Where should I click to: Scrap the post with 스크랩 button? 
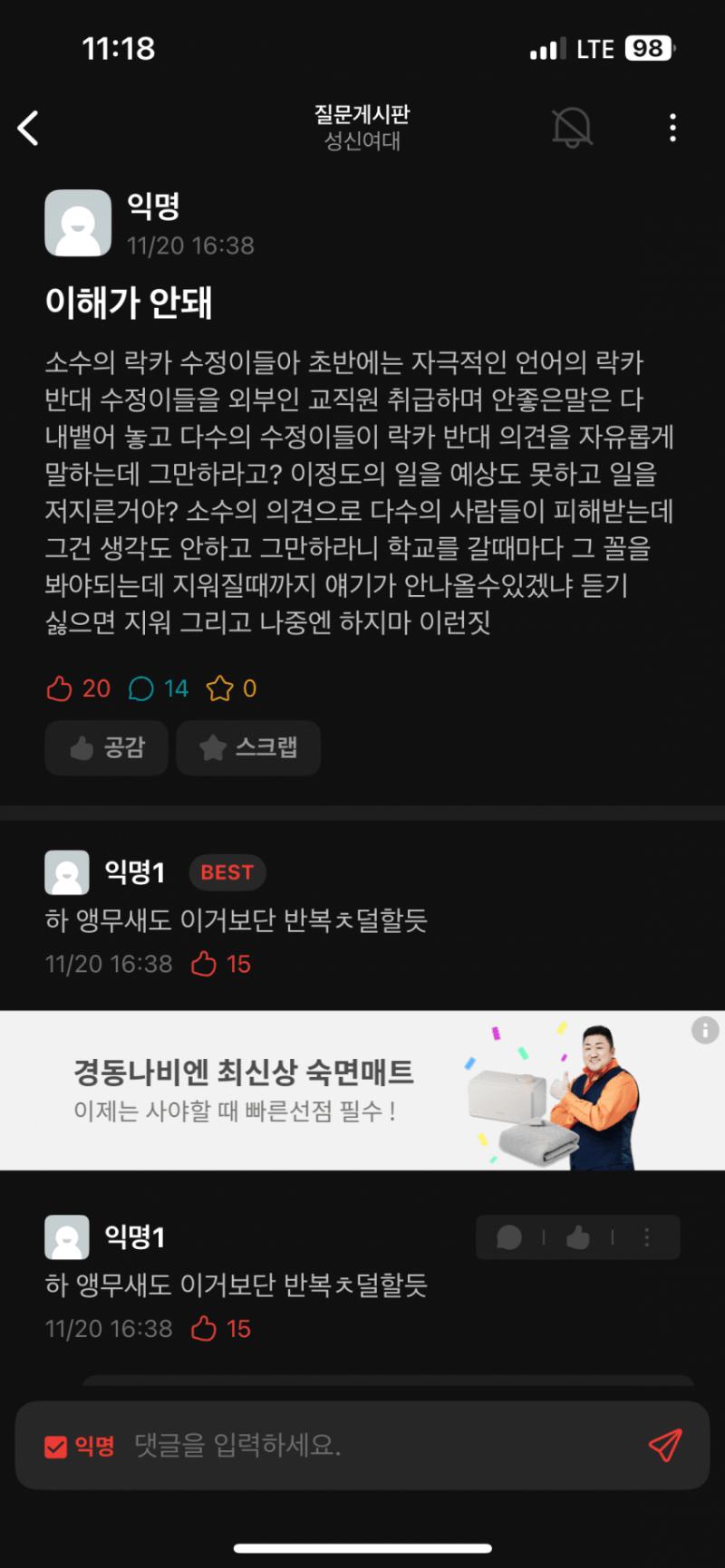pyautogui.click(x=248, y=747)
